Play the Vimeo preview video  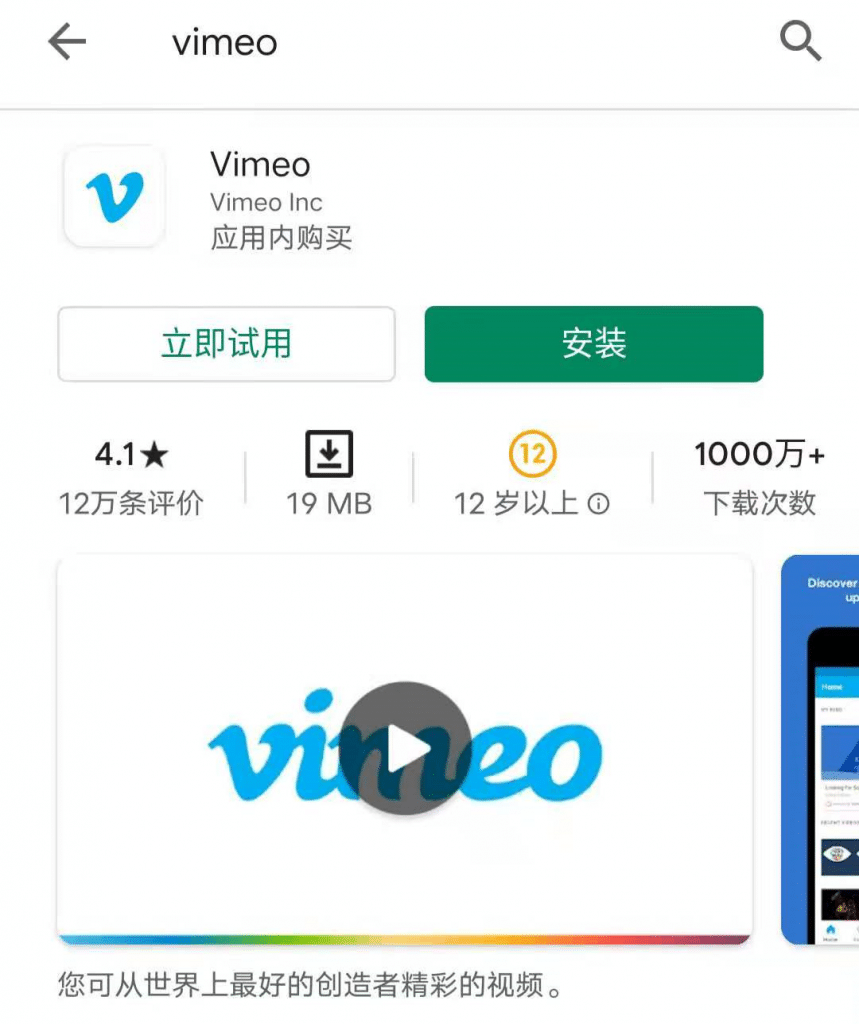coord(405,748)
